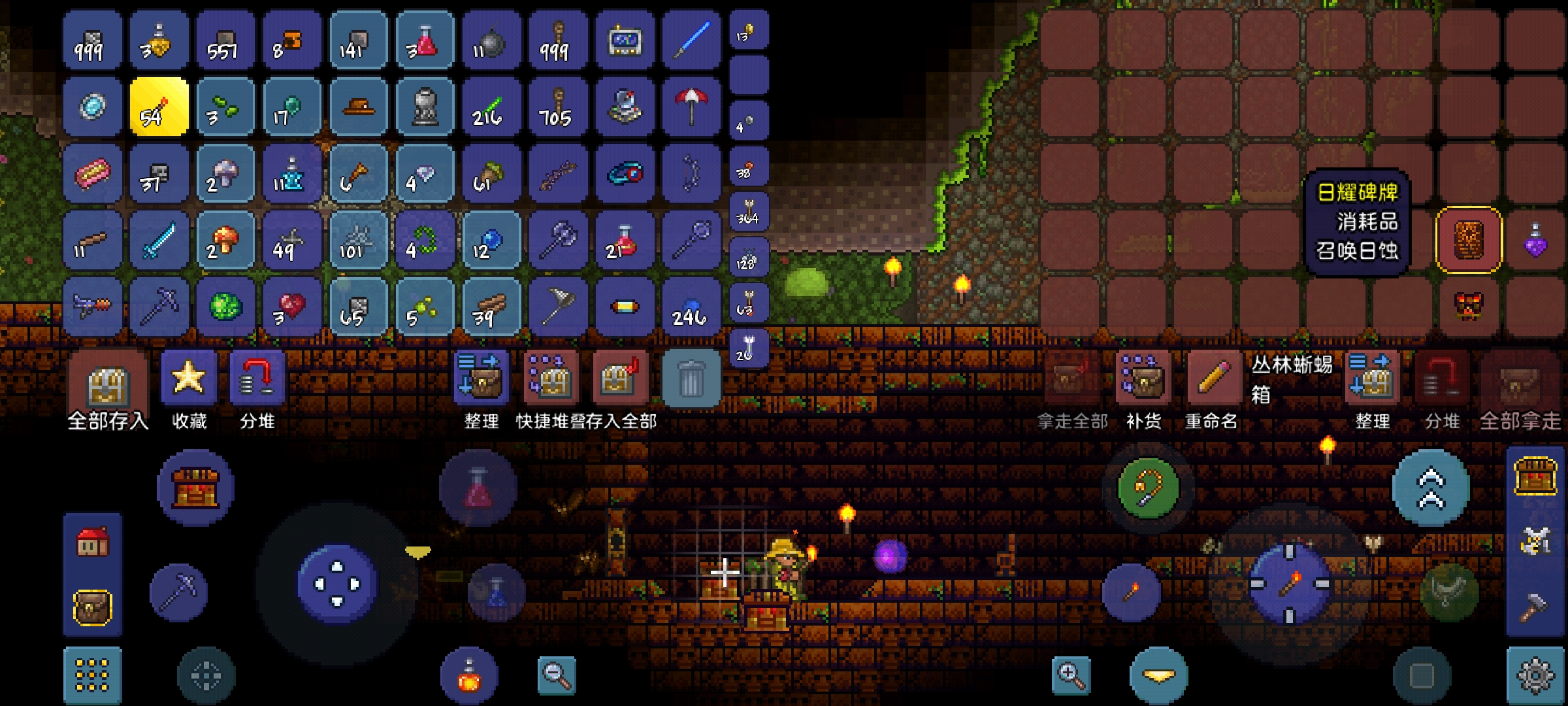Tap the 收藏 favorite star button
Viewport: 1568px width, 706px height.
point(189,378)
